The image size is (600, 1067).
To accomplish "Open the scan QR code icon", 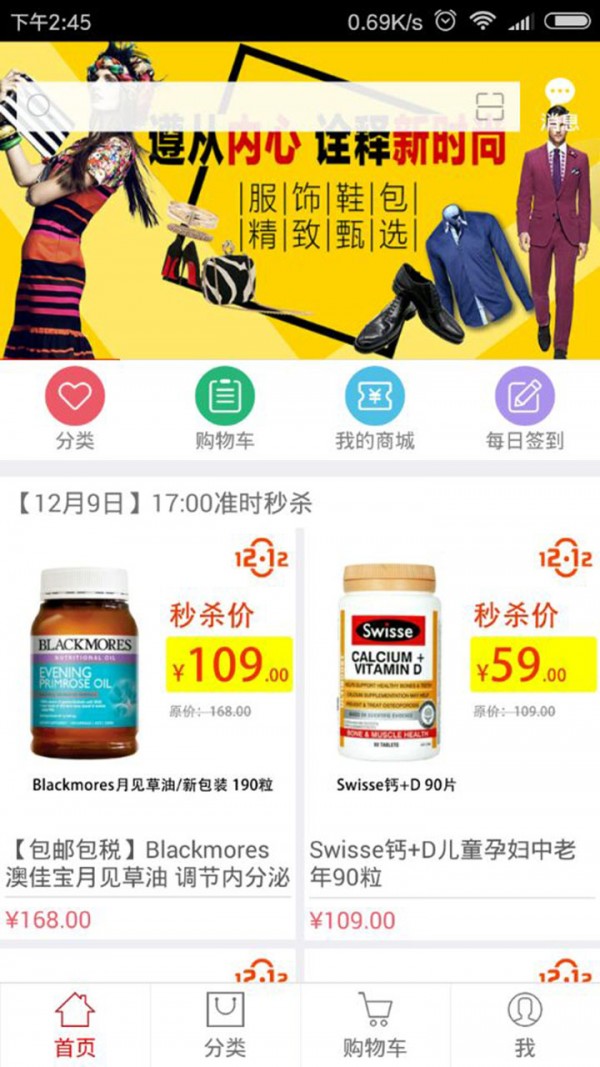I will click(x=490, y=106).
